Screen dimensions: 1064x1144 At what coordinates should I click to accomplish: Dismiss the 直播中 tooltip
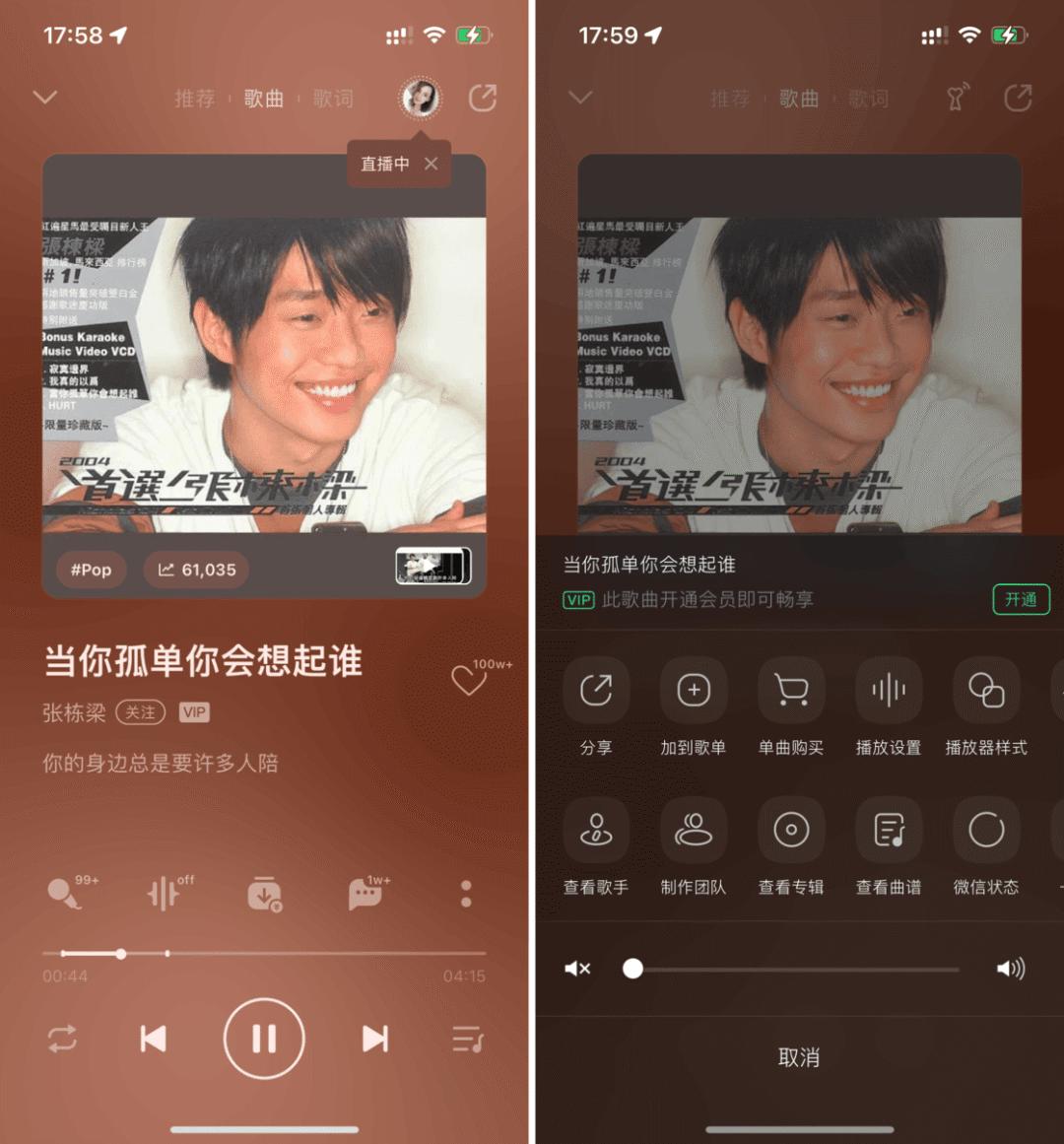point(432,164)
